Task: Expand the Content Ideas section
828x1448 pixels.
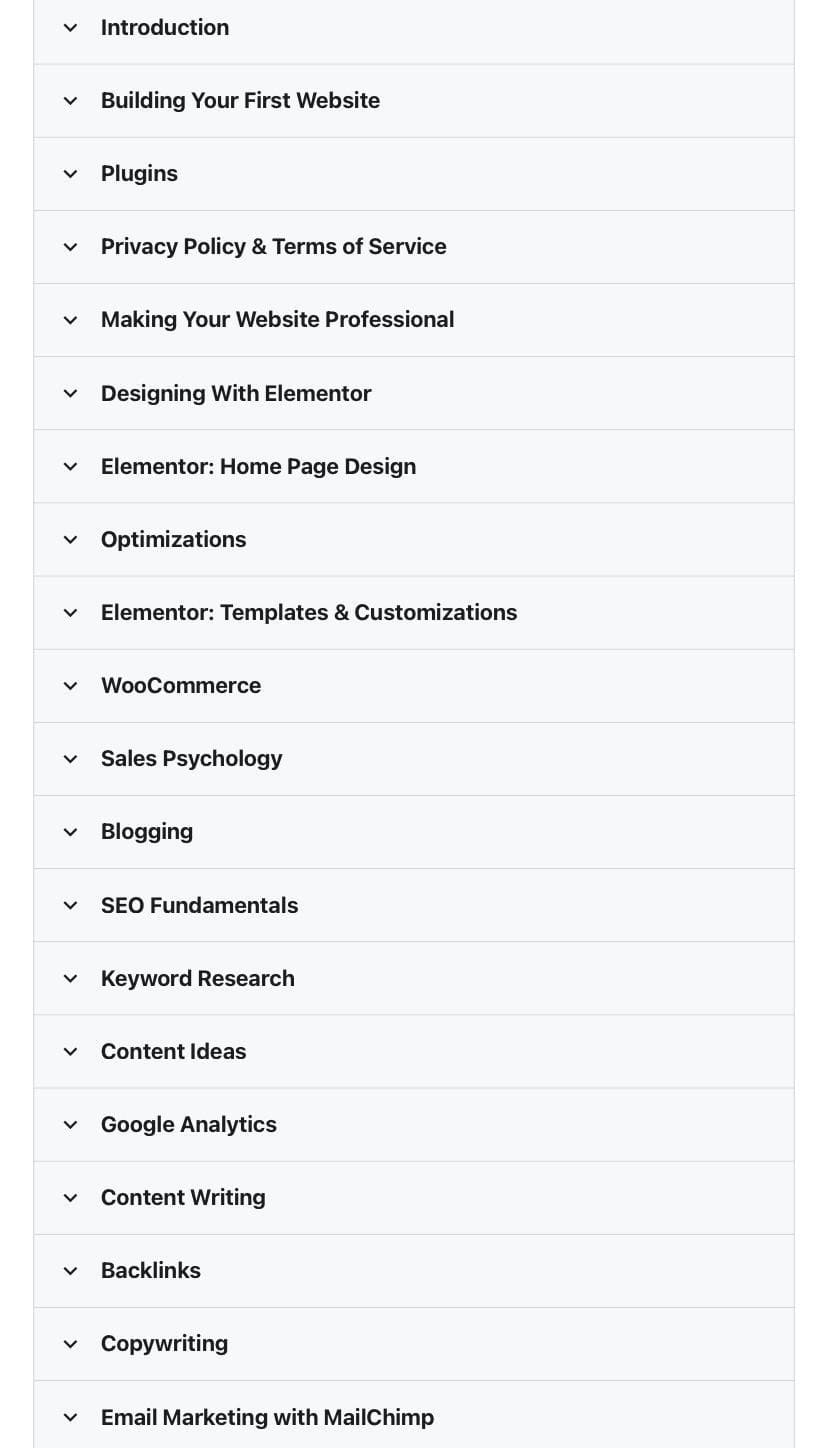Action: coord(414,1051)
